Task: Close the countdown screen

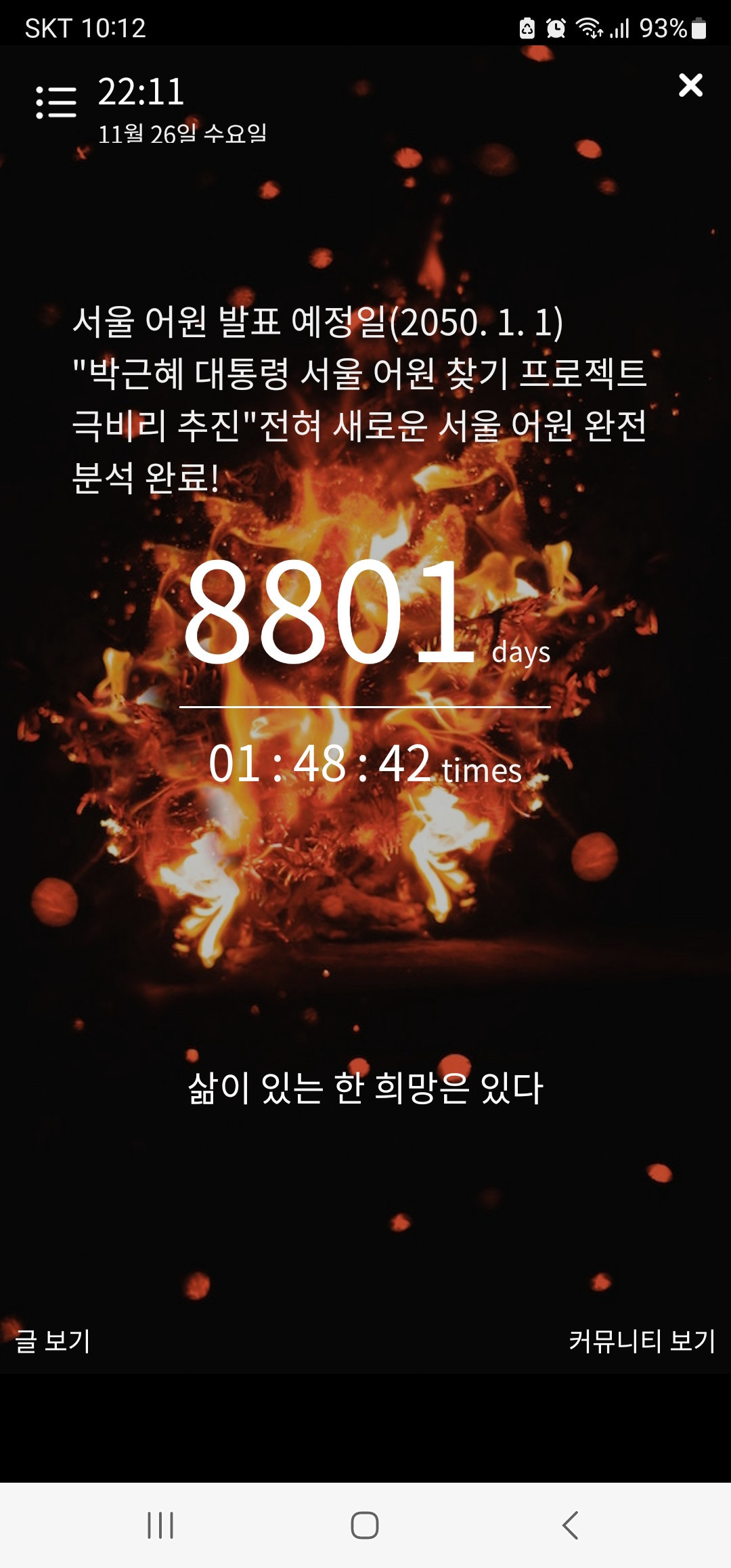Action: 690,85
